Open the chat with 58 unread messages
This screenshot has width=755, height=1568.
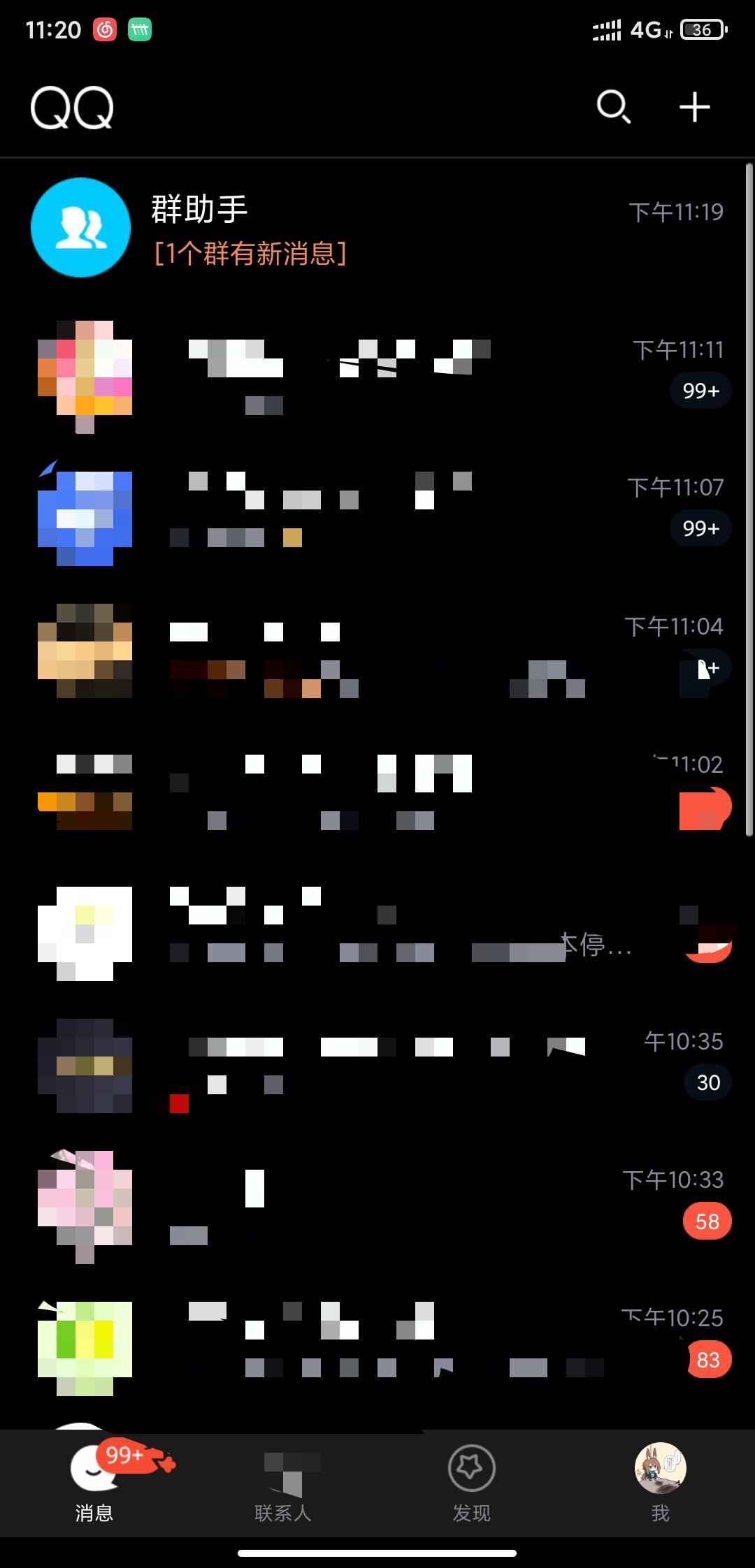click(377, 1202)
